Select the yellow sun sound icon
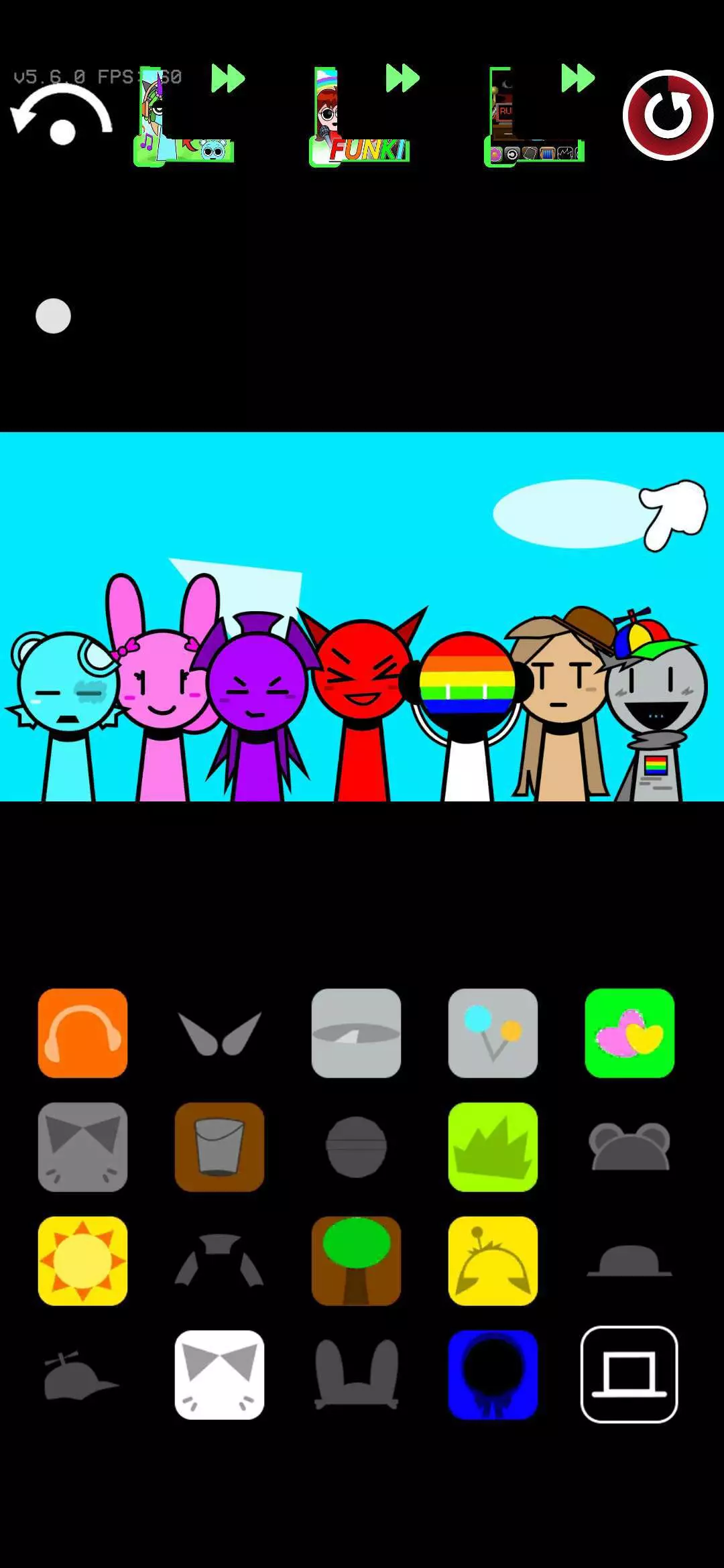Image resolution: width=724 pixels, height=1568 pixels. point(82,1260)
